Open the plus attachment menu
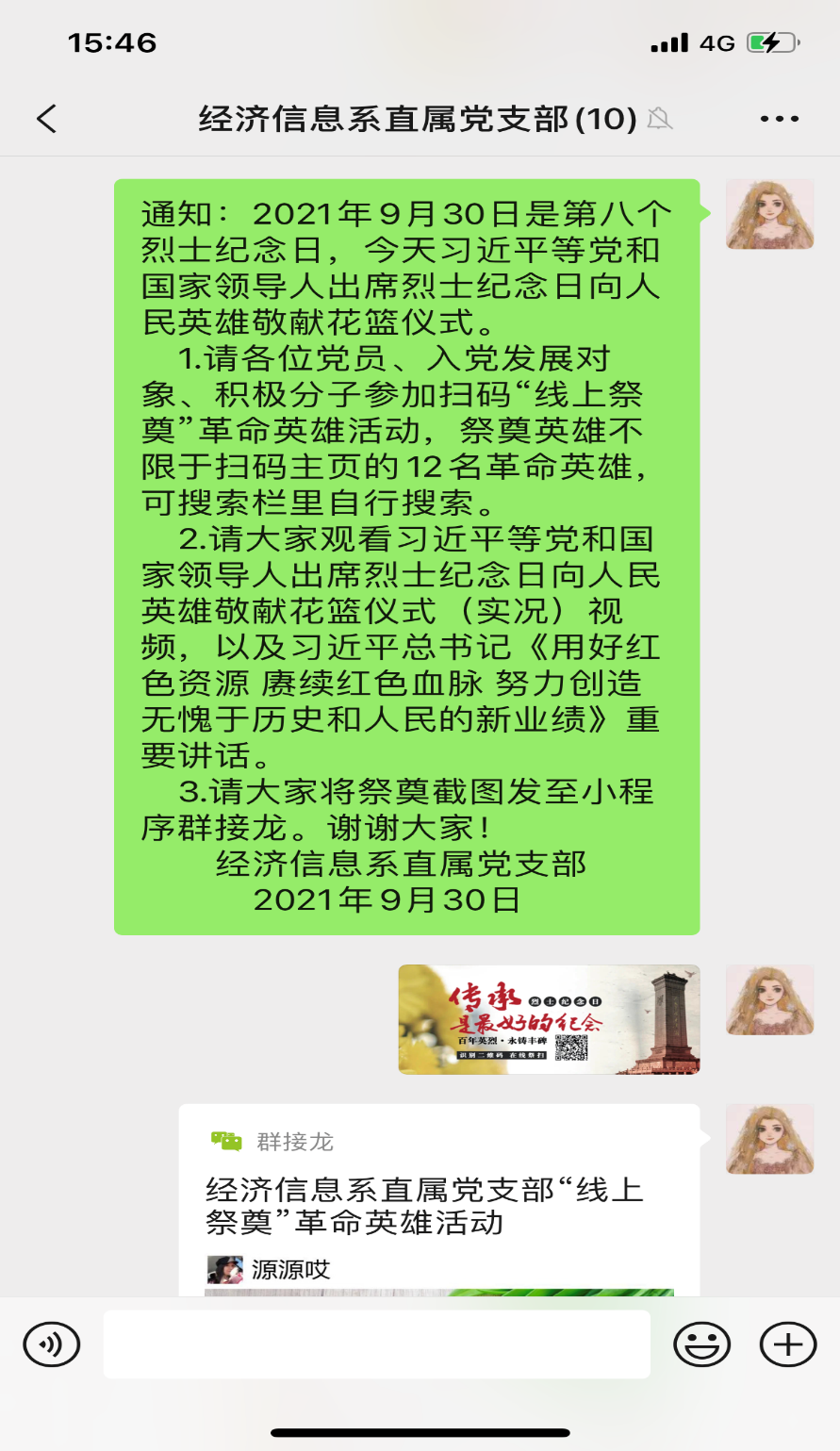The height and width of the screenshot is (1451, 840). pyautogui.click(x=787, y=1344)
